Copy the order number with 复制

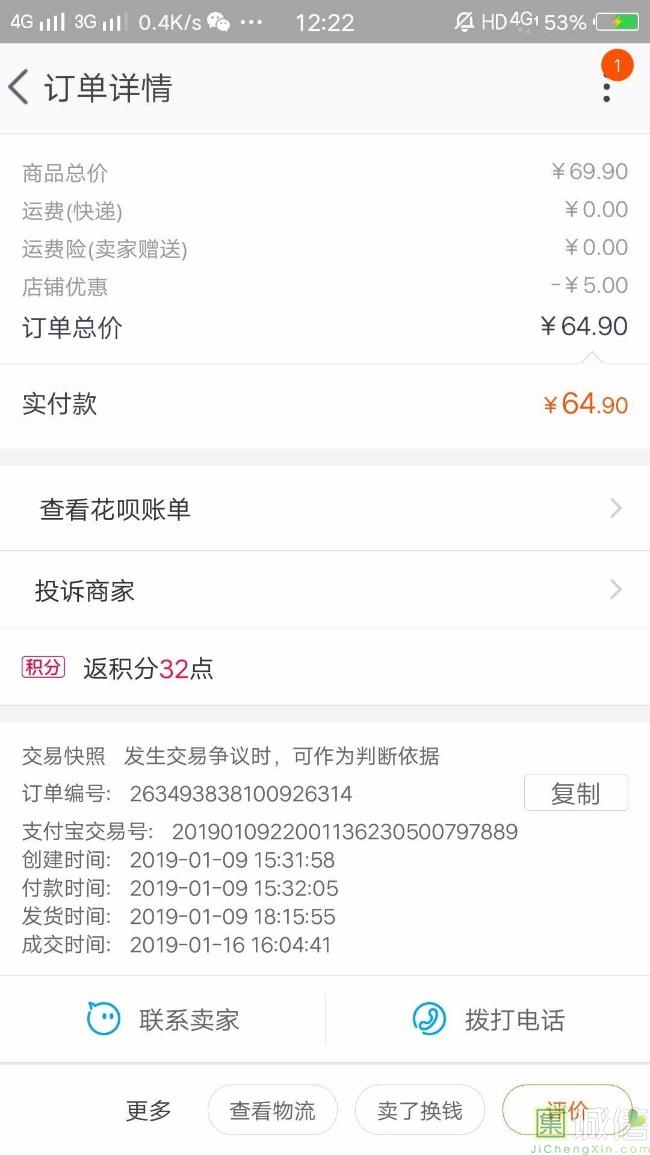point(576,793)
